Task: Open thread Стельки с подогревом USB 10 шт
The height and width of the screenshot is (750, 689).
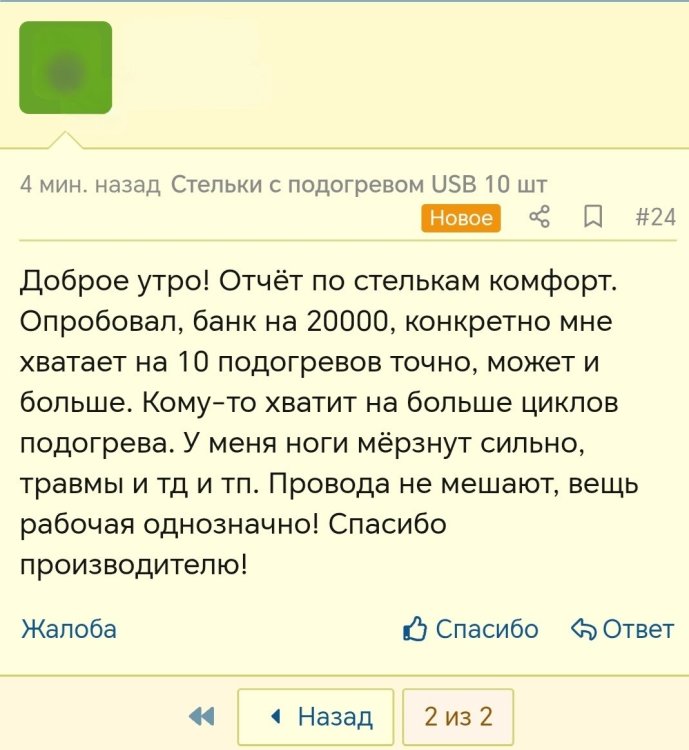Action: [359, 184]
